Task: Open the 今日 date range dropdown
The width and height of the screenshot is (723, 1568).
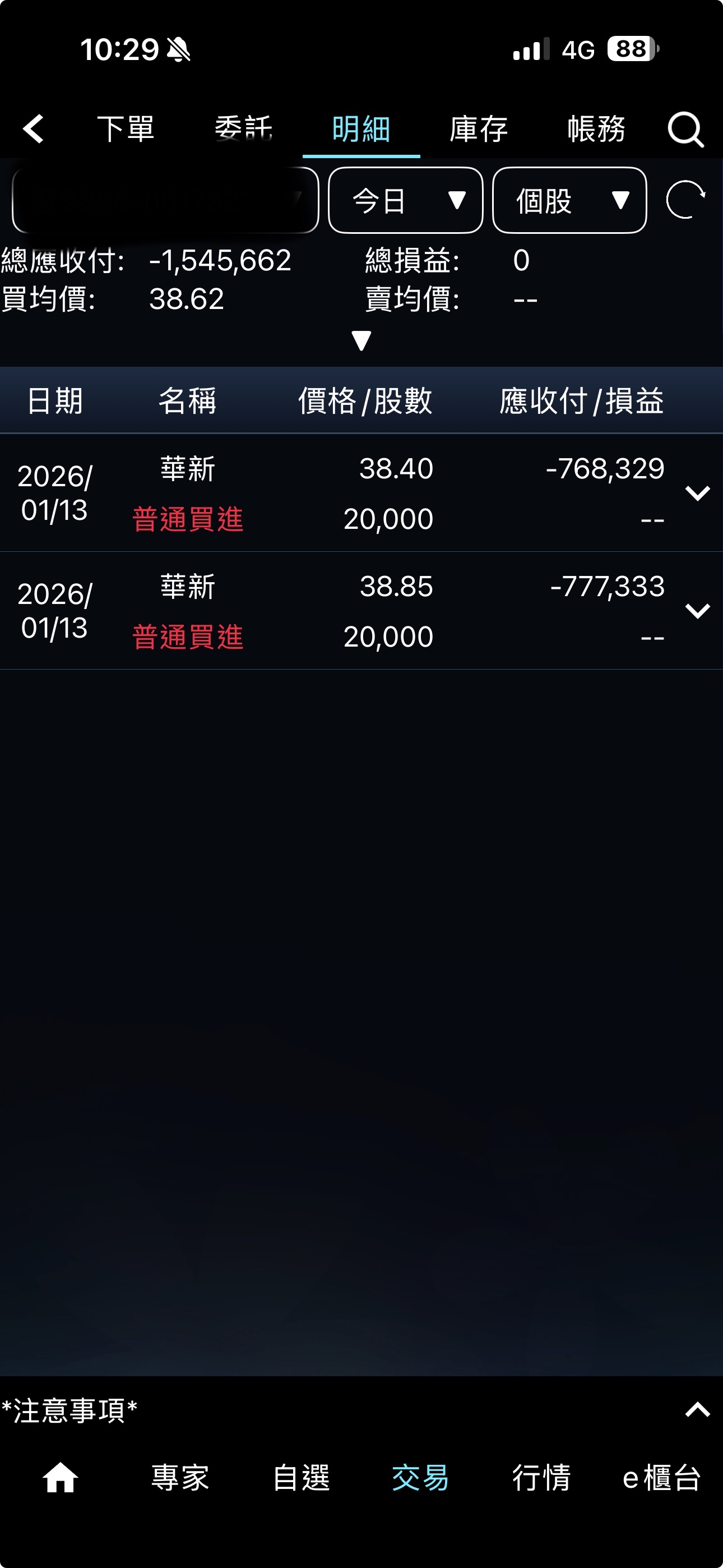Action: tap(405, 200)
